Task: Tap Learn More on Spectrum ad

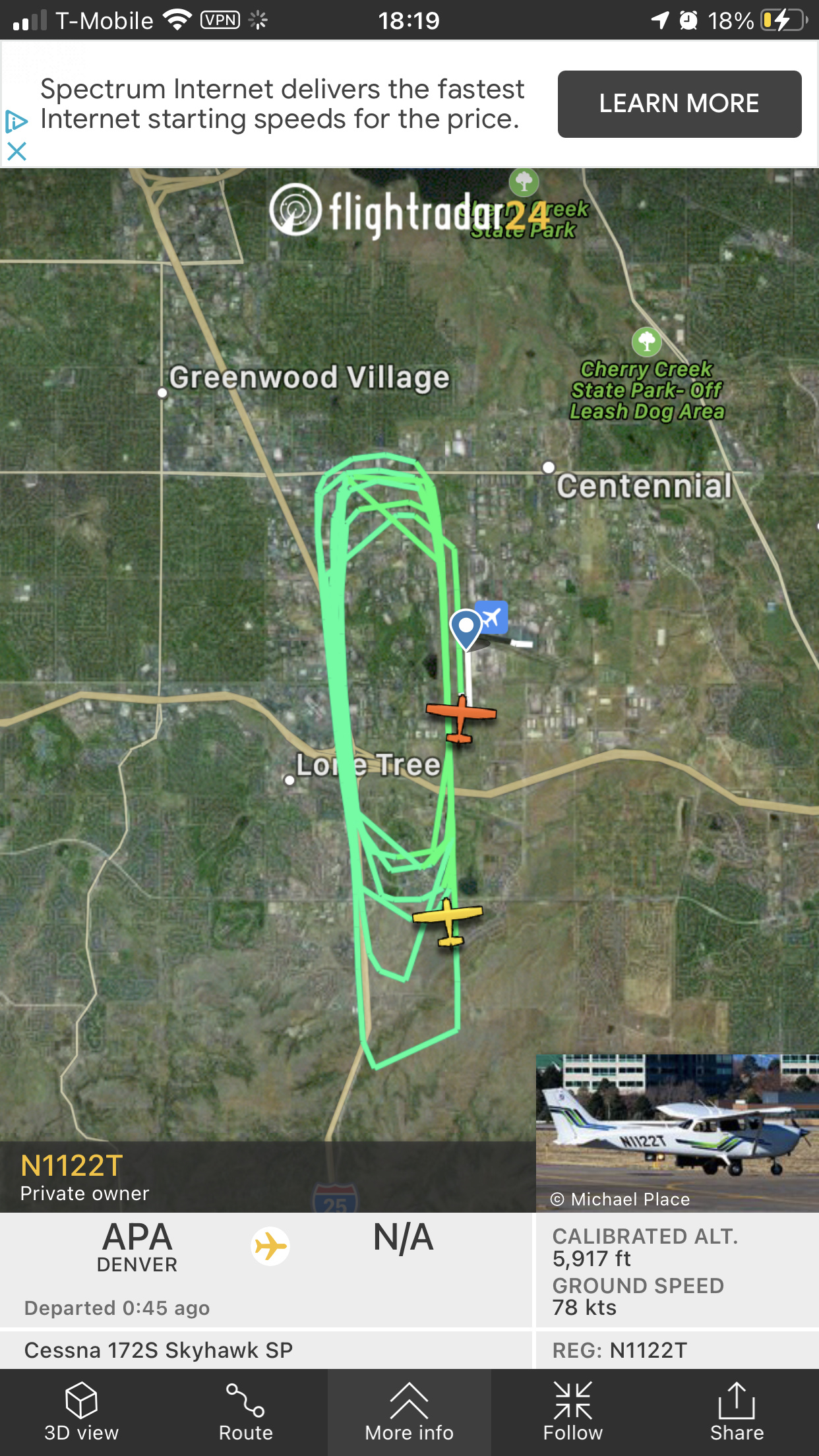Action: pos(679,104)
